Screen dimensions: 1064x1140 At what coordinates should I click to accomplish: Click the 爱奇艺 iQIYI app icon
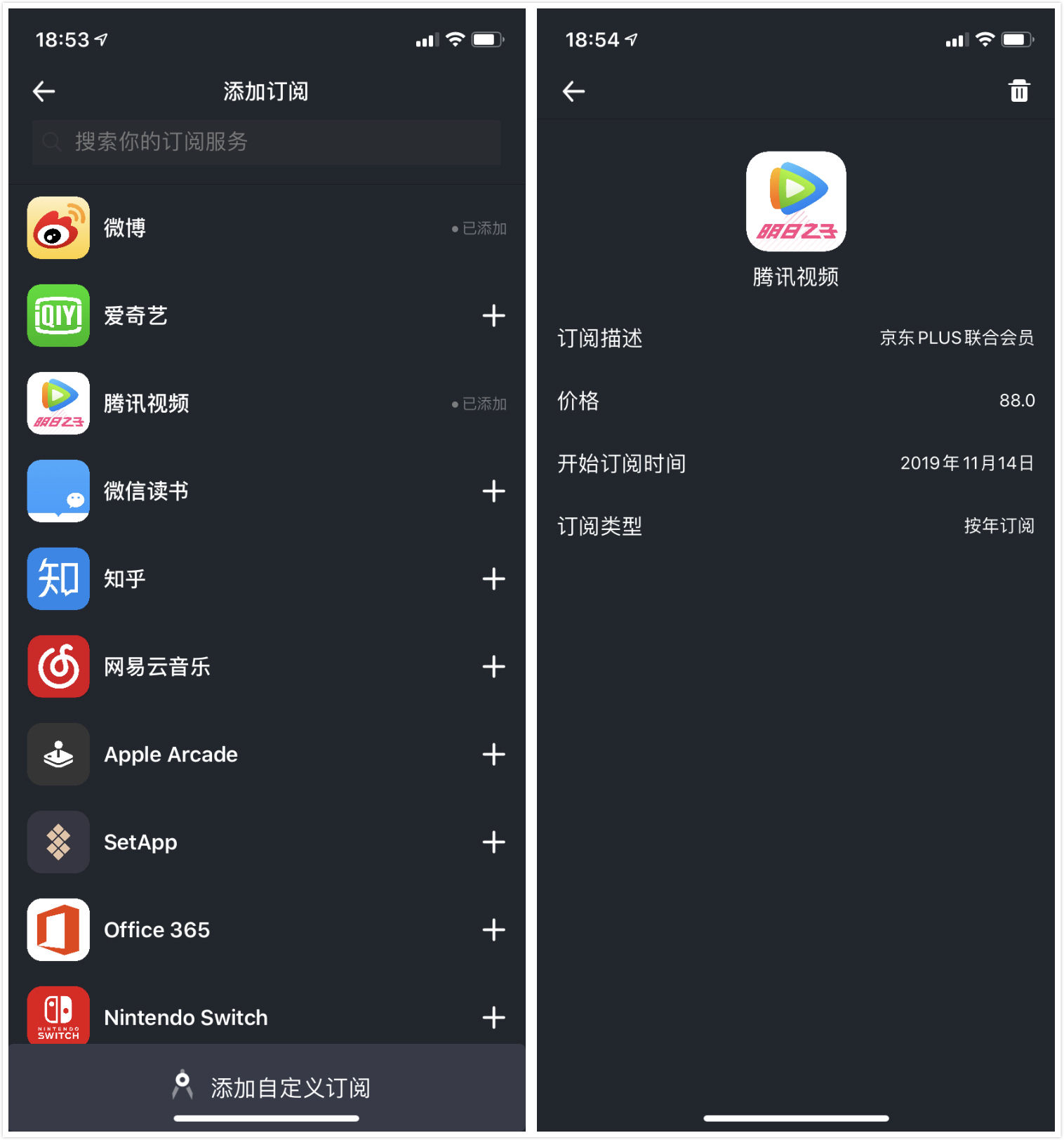58,315
